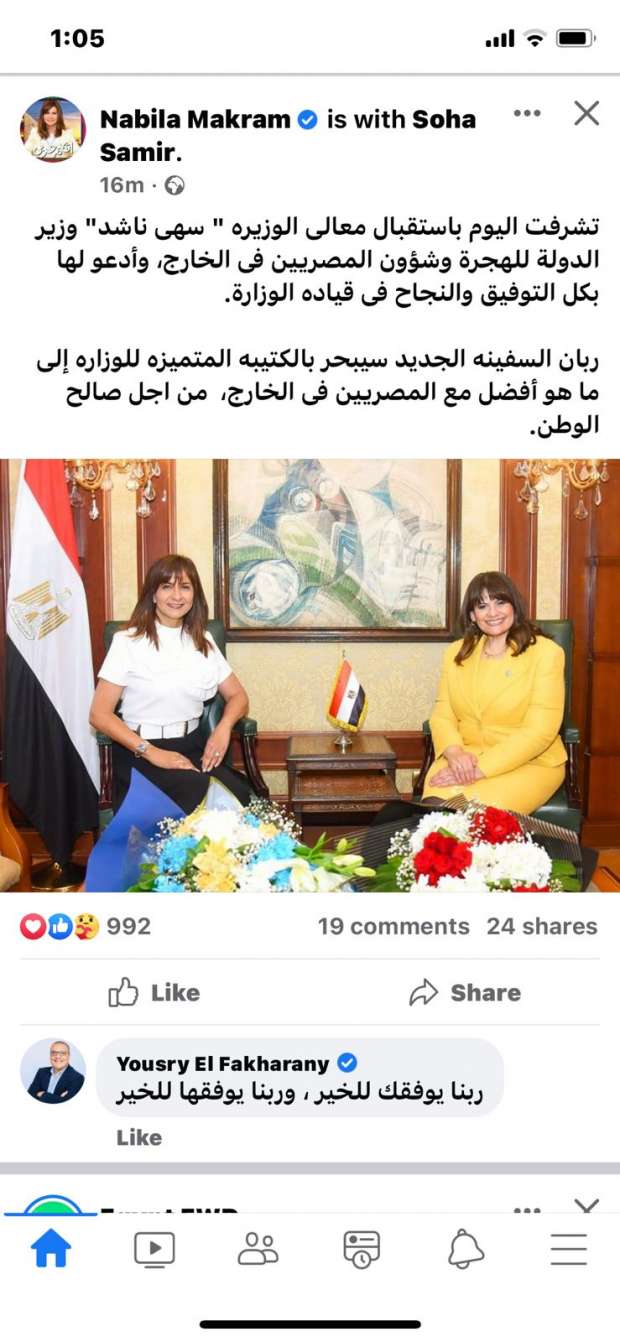Image resolution: width=620 pixels, height=1342 pixels.
Task: Dismiss the post with the X button
Action: (x=587, y=113)
